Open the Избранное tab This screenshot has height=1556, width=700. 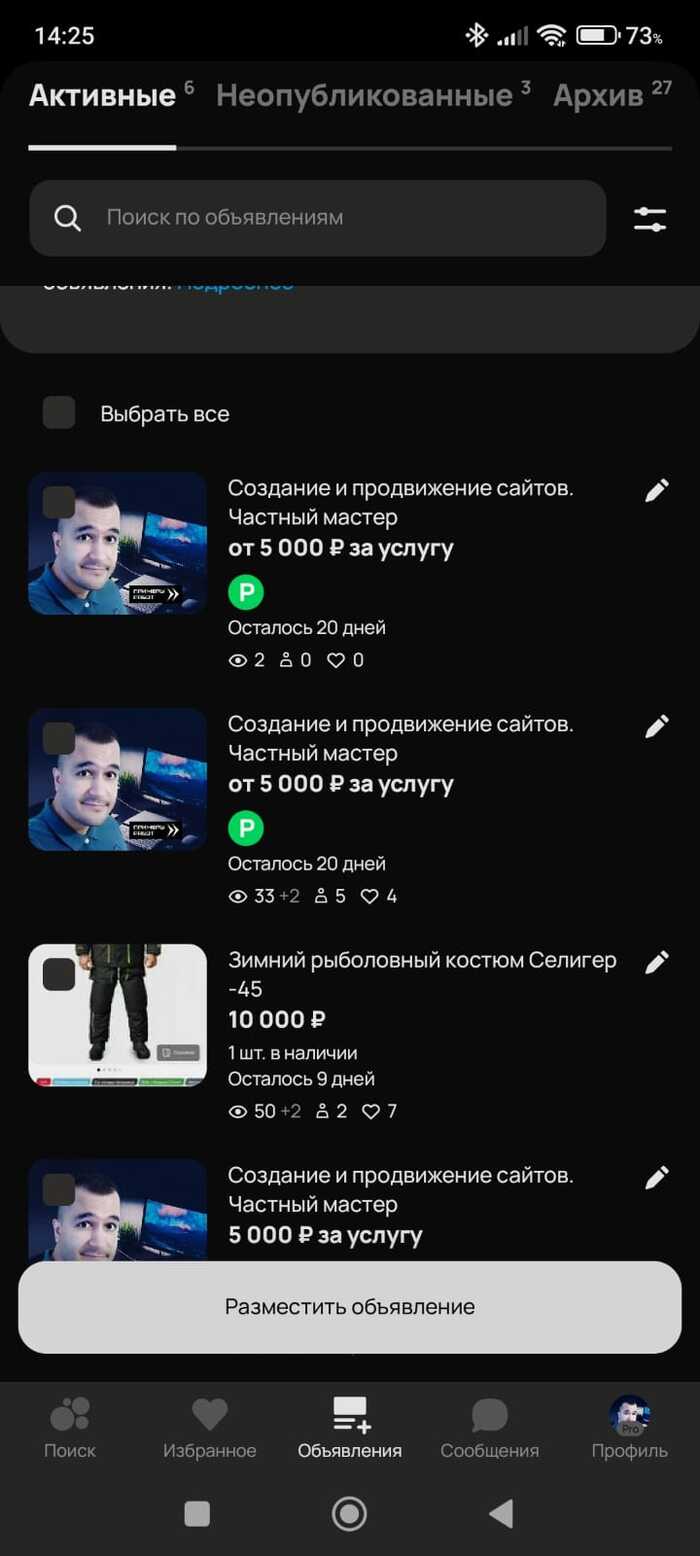(x=210, y=1428)
